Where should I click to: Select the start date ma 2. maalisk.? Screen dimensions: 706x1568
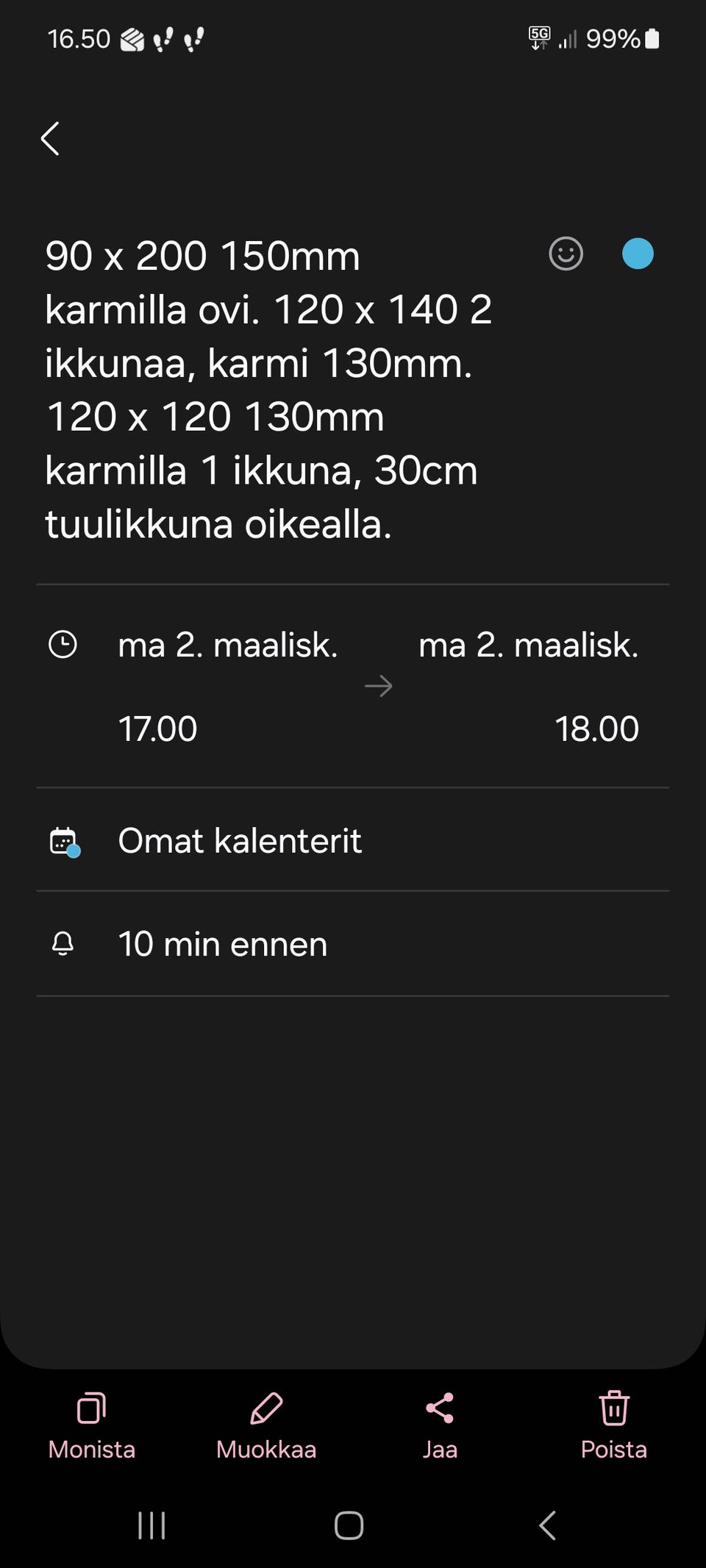(229, 645)
